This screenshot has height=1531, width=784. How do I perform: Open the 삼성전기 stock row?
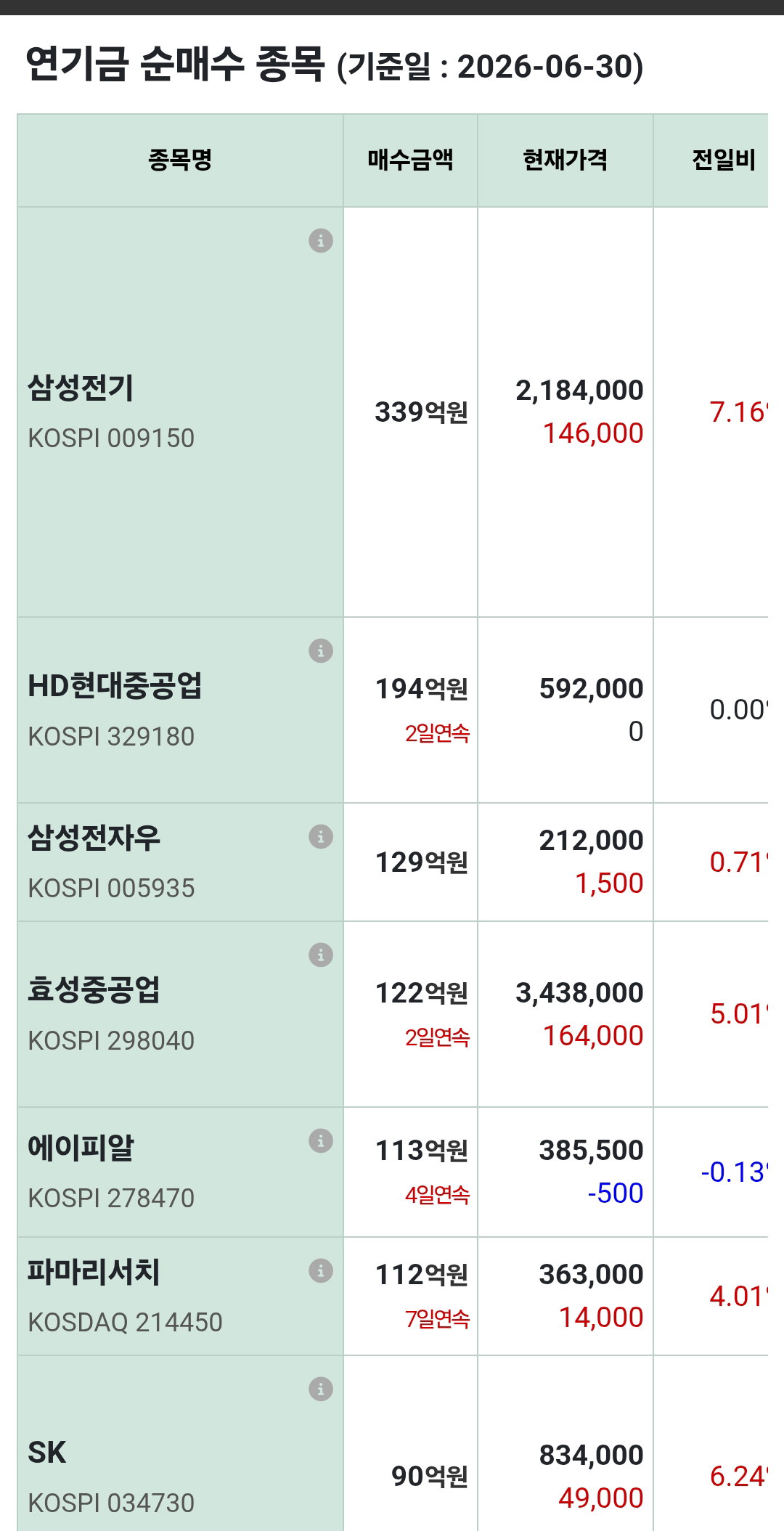(393, 412)
